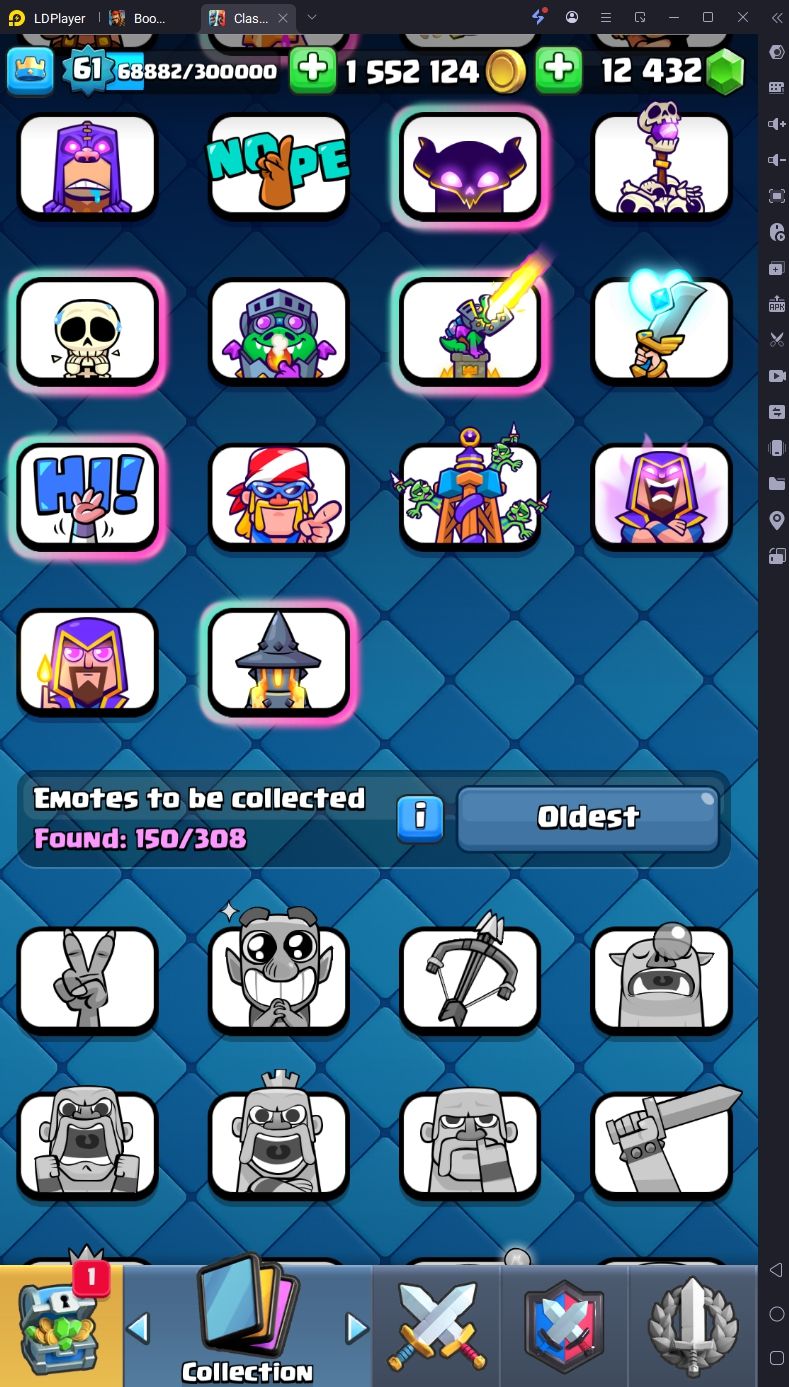This screenshot has height=1387, width=789.
Task: View the locked peace sign emote
Action: pyautogui.click(x=88, y=980)
